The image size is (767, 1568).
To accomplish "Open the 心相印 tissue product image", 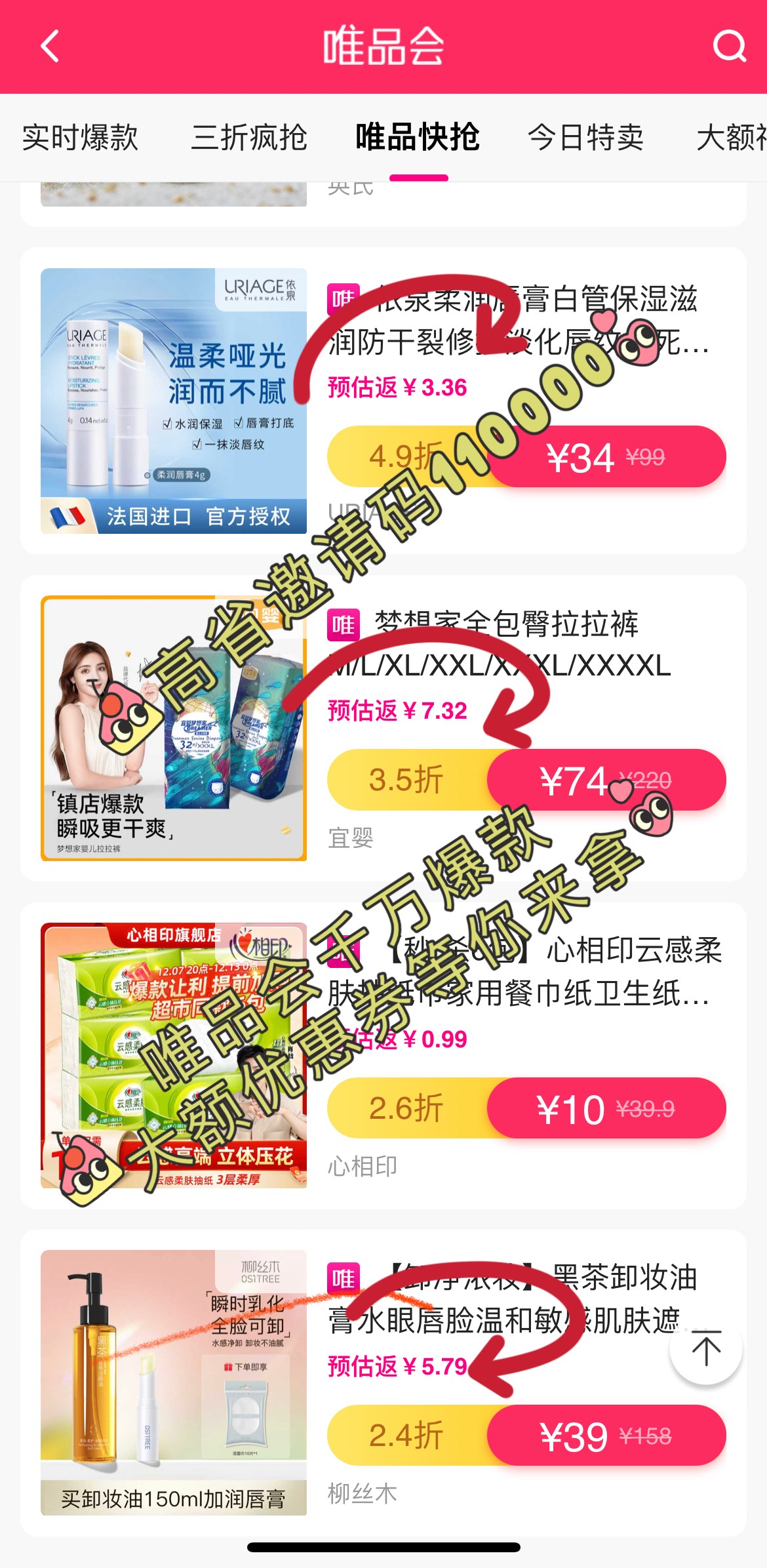I will [x=174, y=1055].
